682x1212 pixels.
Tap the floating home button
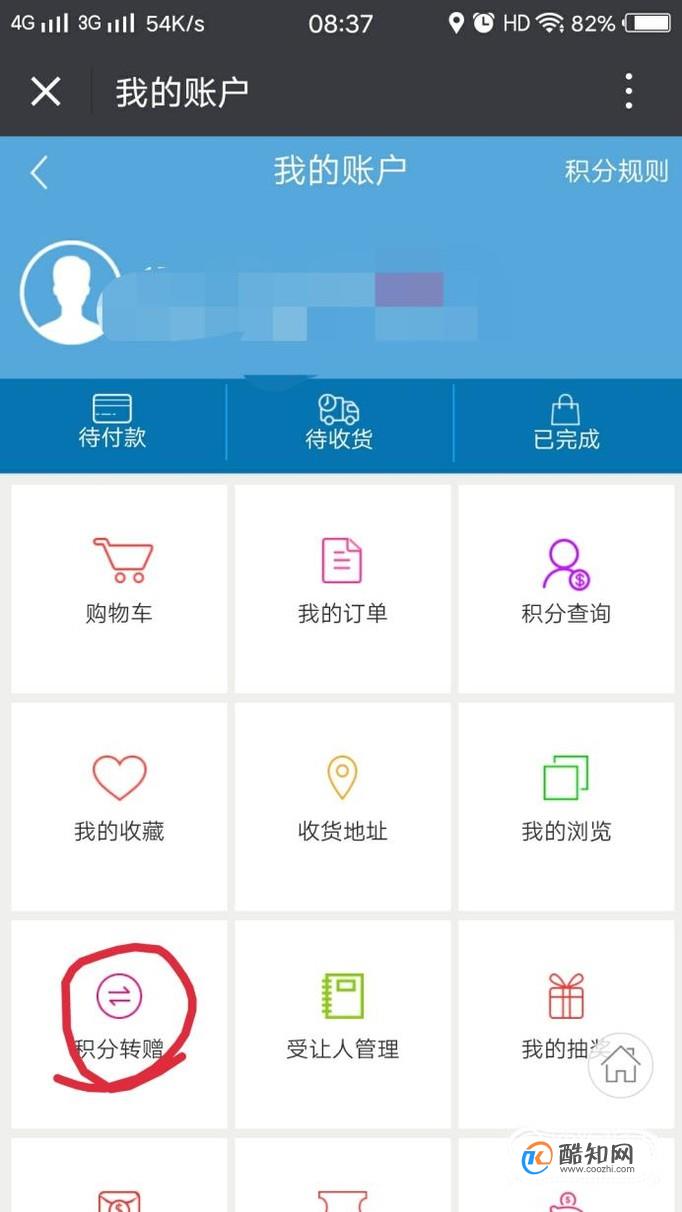tap(620, 1066)
